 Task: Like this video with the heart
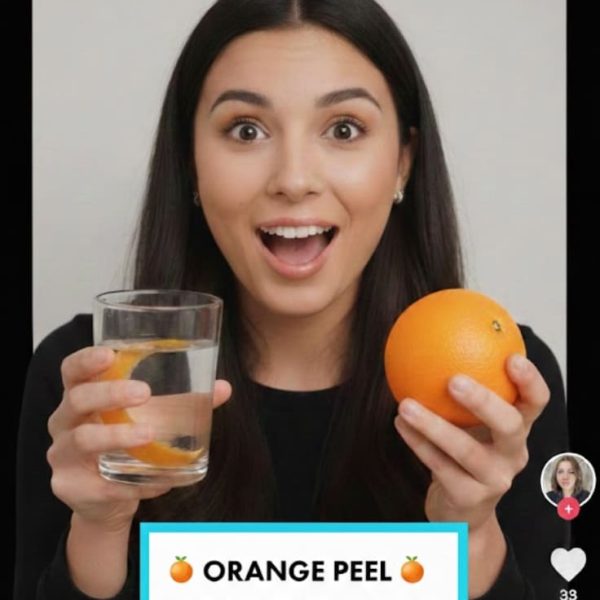(568, 564)
